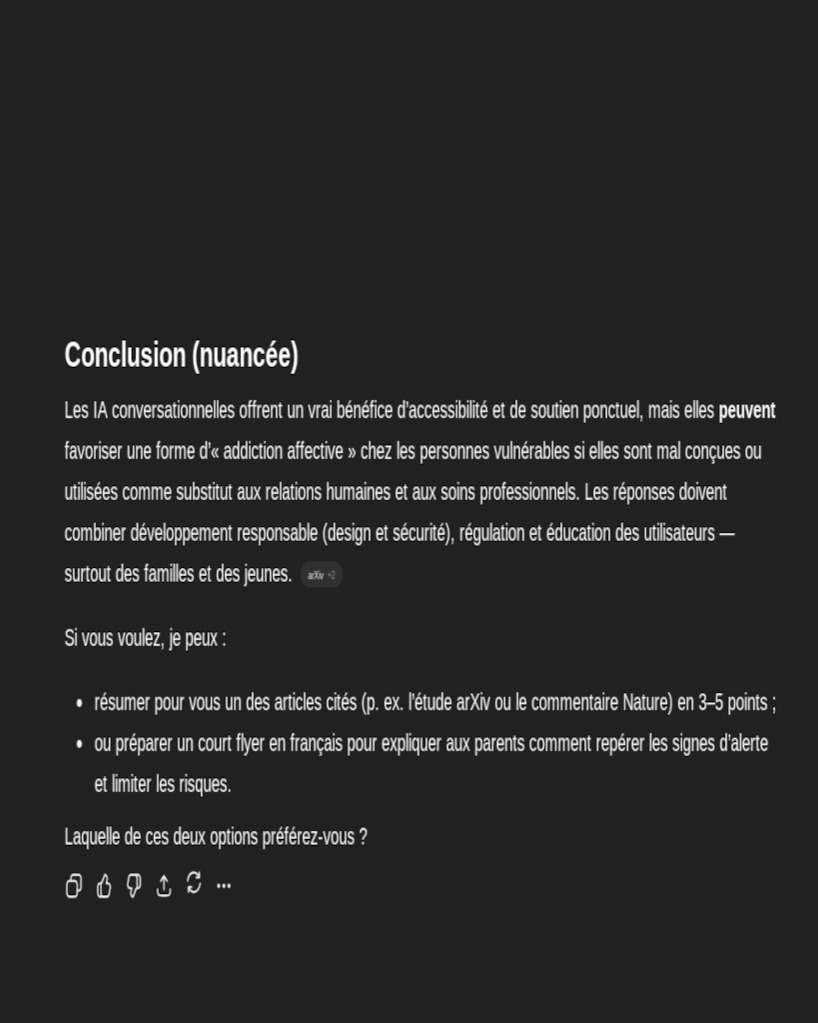Give the response a thumbs down
This screenshot has width=818, height=1023.
(x=134, y=886)
